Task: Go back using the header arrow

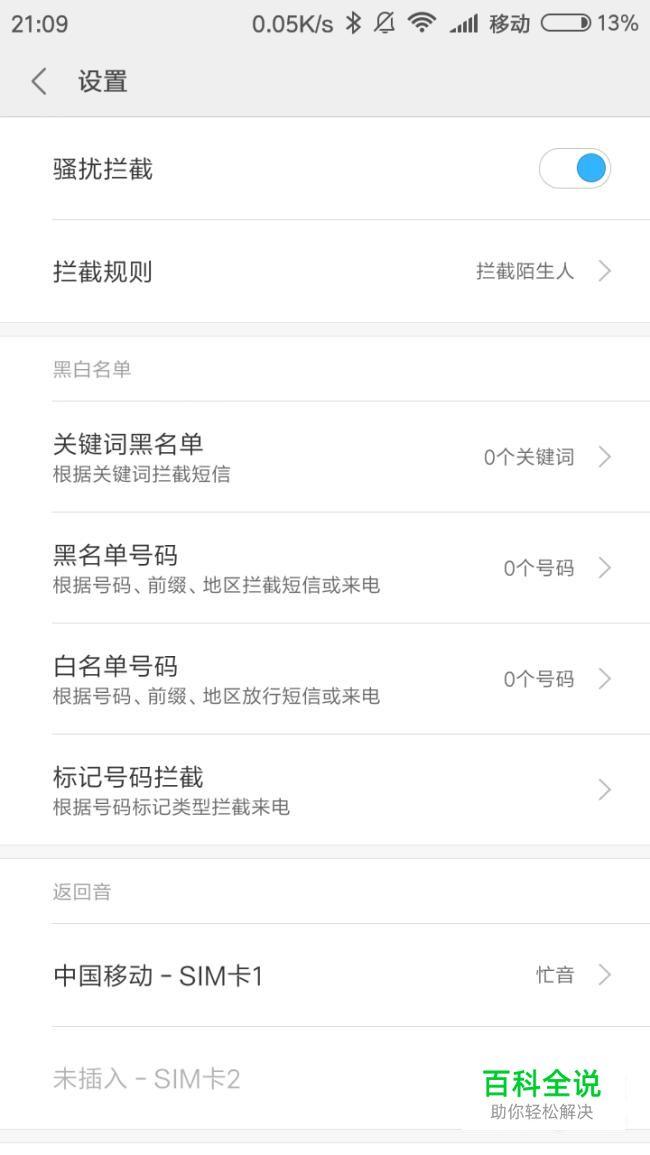Action: (39, 81)
